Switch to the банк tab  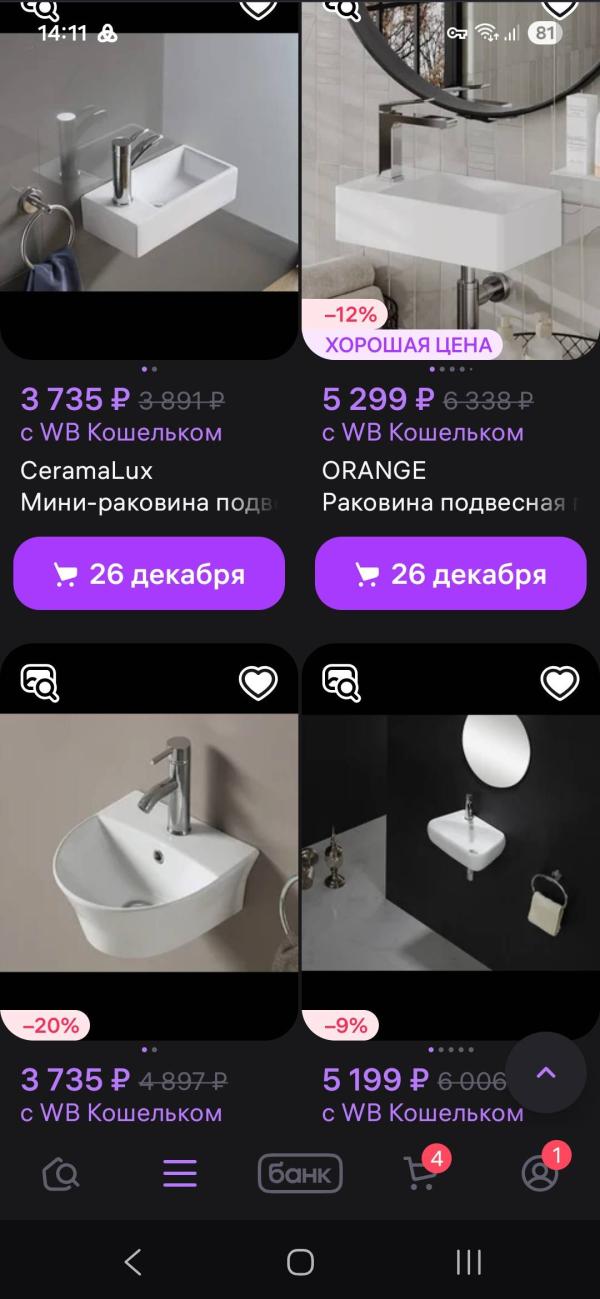(x=300, y=1174)
